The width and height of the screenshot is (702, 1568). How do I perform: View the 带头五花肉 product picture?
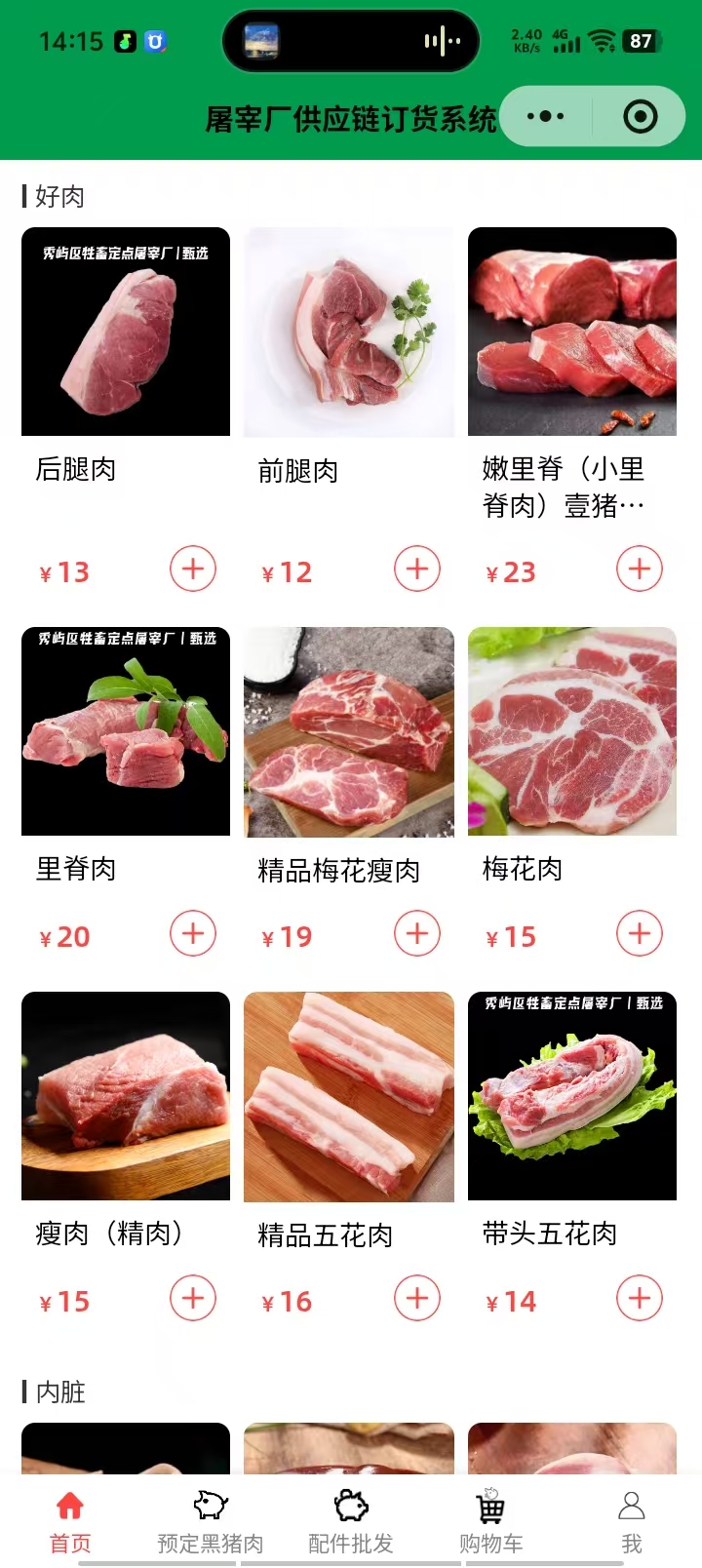point(572,1096)
